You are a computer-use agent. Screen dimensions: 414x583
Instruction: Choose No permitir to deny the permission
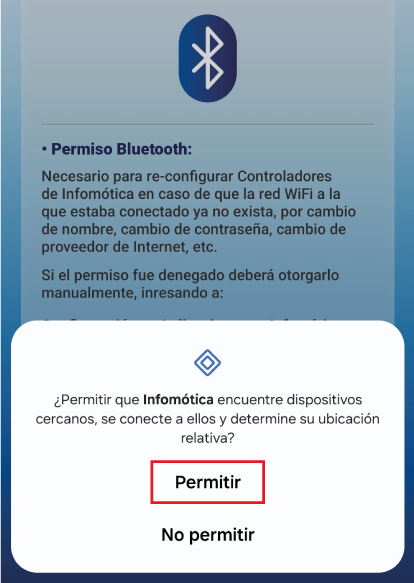click(208, 535)
